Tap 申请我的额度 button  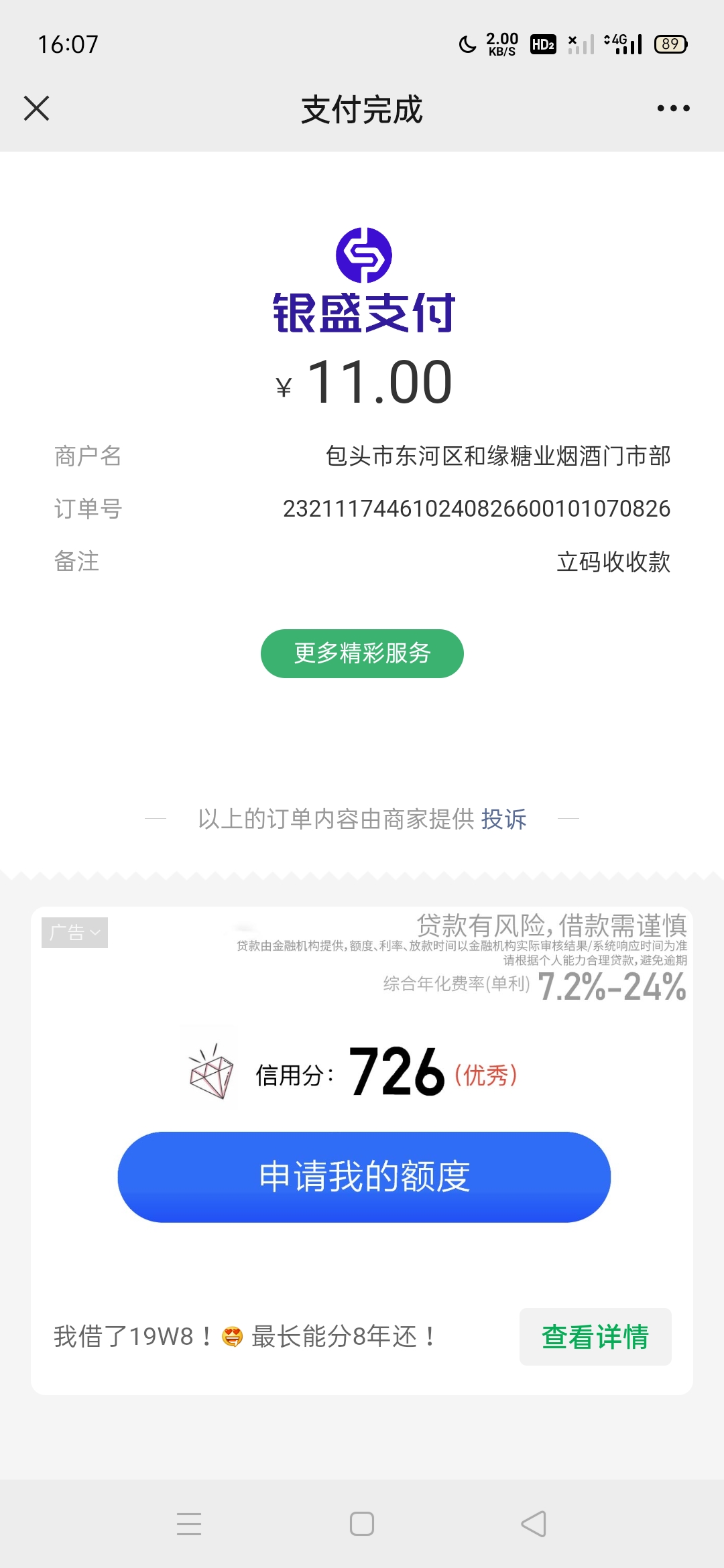point(364,1177)
